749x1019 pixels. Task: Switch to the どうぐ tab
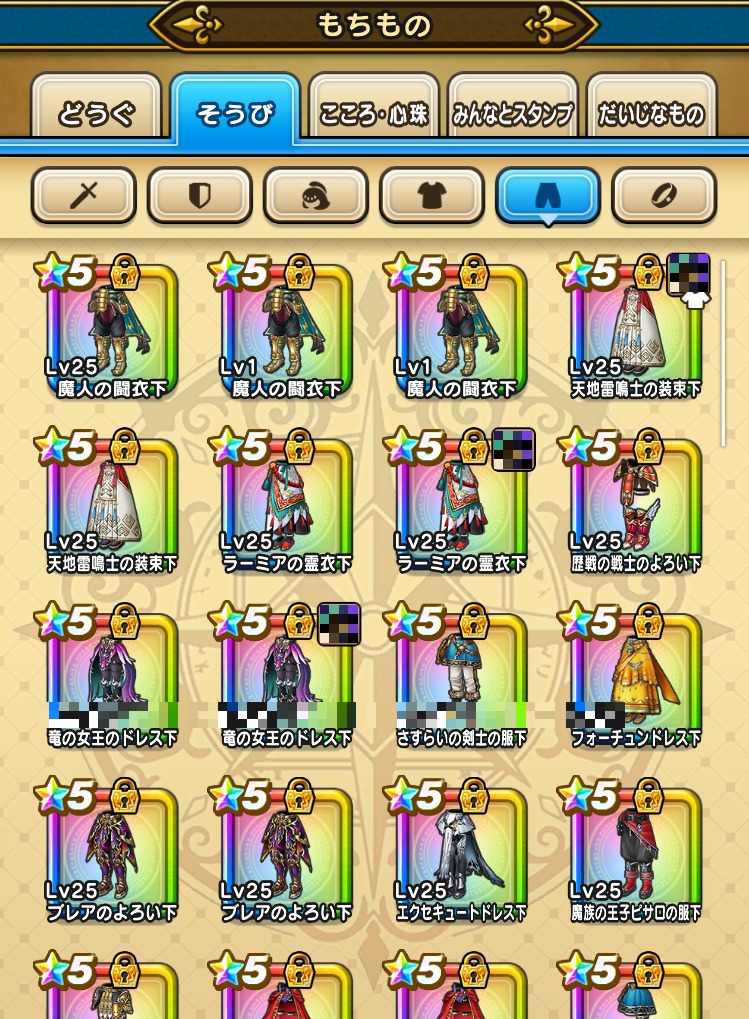tap(96, 112)
